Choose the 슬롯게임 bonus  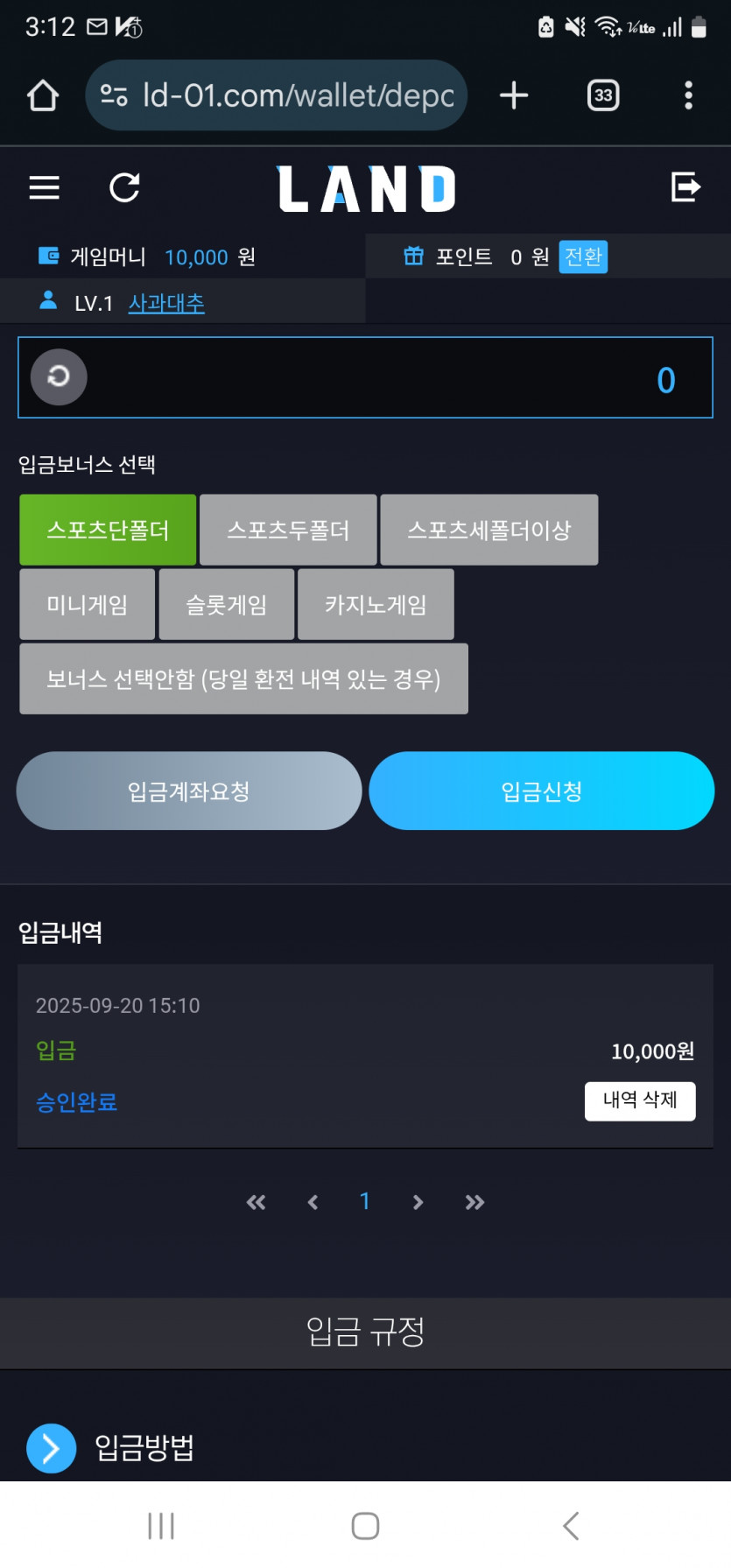tap(227, 604)
